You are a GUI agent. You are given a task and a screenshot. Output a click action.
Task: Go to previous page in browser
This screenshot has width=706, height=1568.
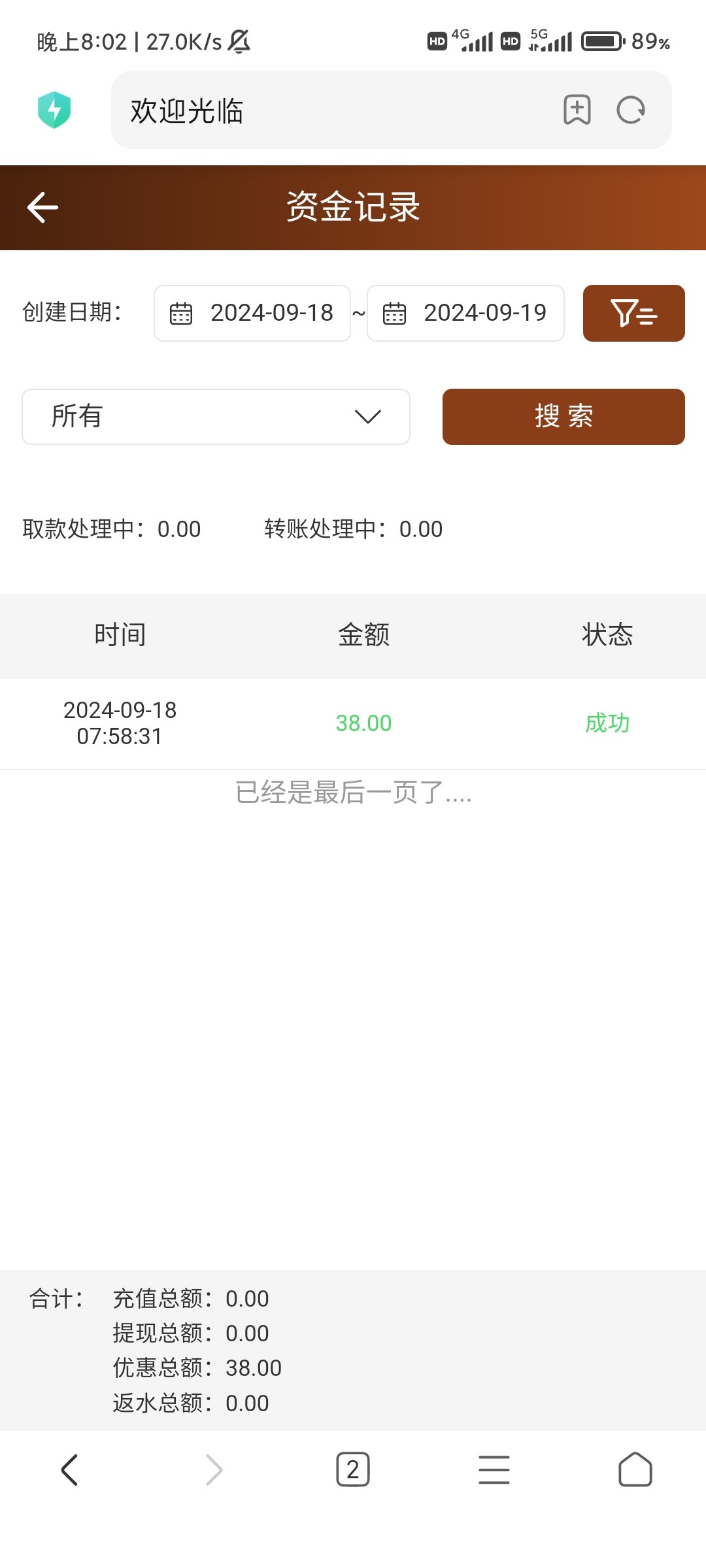point(70,1470)
